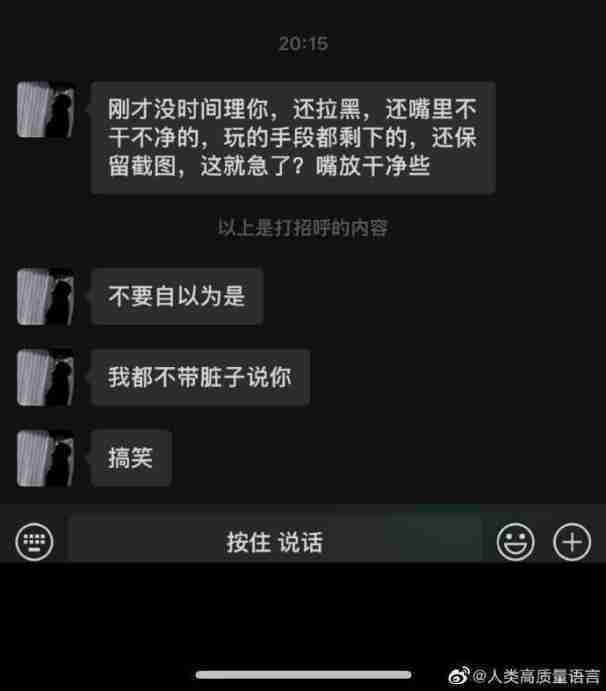The image size is (606, 691).
Task: Tap the 按住 说话 hold-to-talk button
Action: 274,542
